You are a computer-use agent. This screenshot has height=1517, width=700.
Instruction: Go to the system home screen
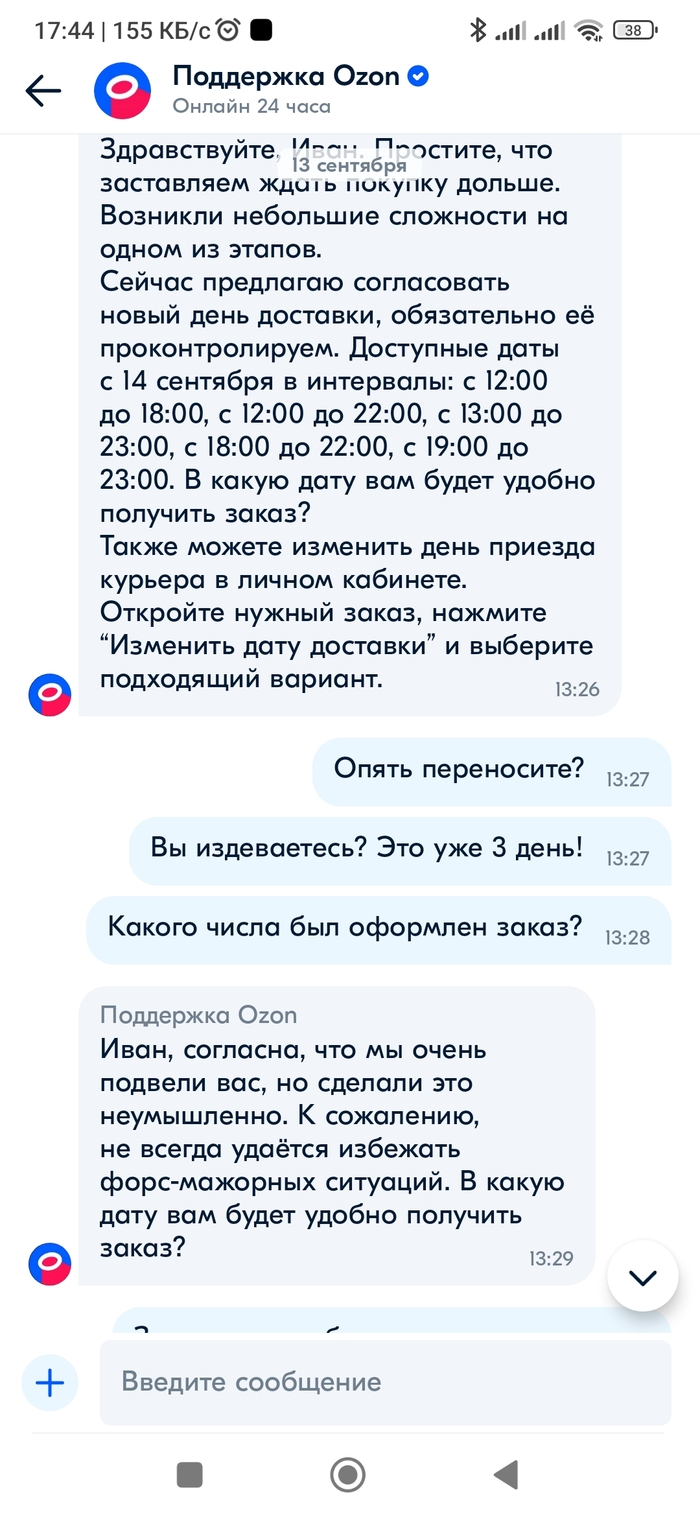[x=348, y=1474]
